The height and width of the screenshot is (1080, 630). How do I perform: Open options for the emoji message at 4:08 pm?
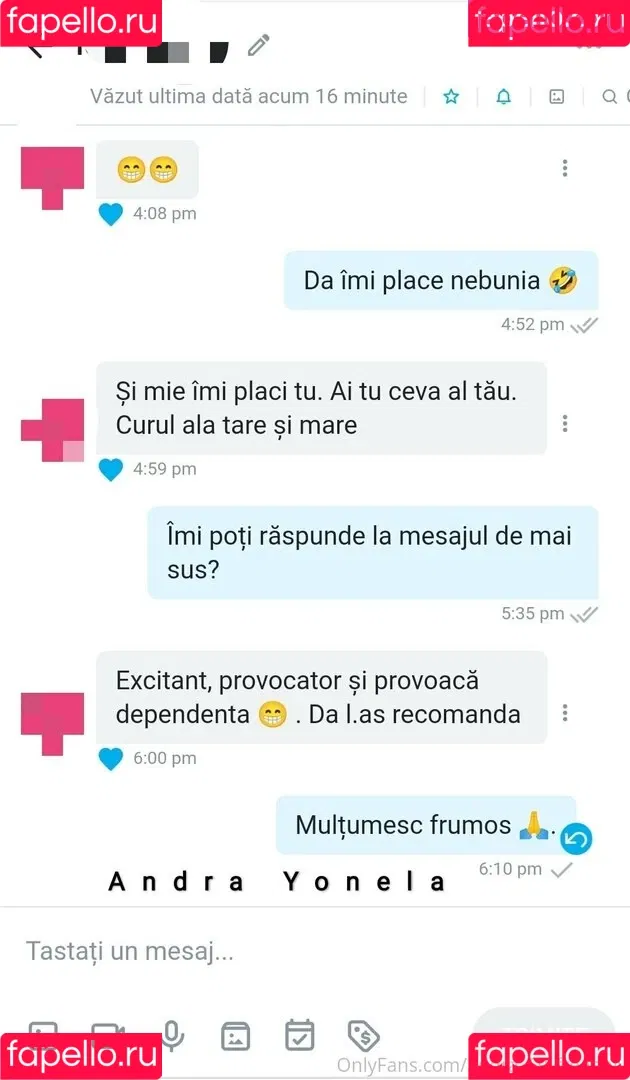(565, 168)
